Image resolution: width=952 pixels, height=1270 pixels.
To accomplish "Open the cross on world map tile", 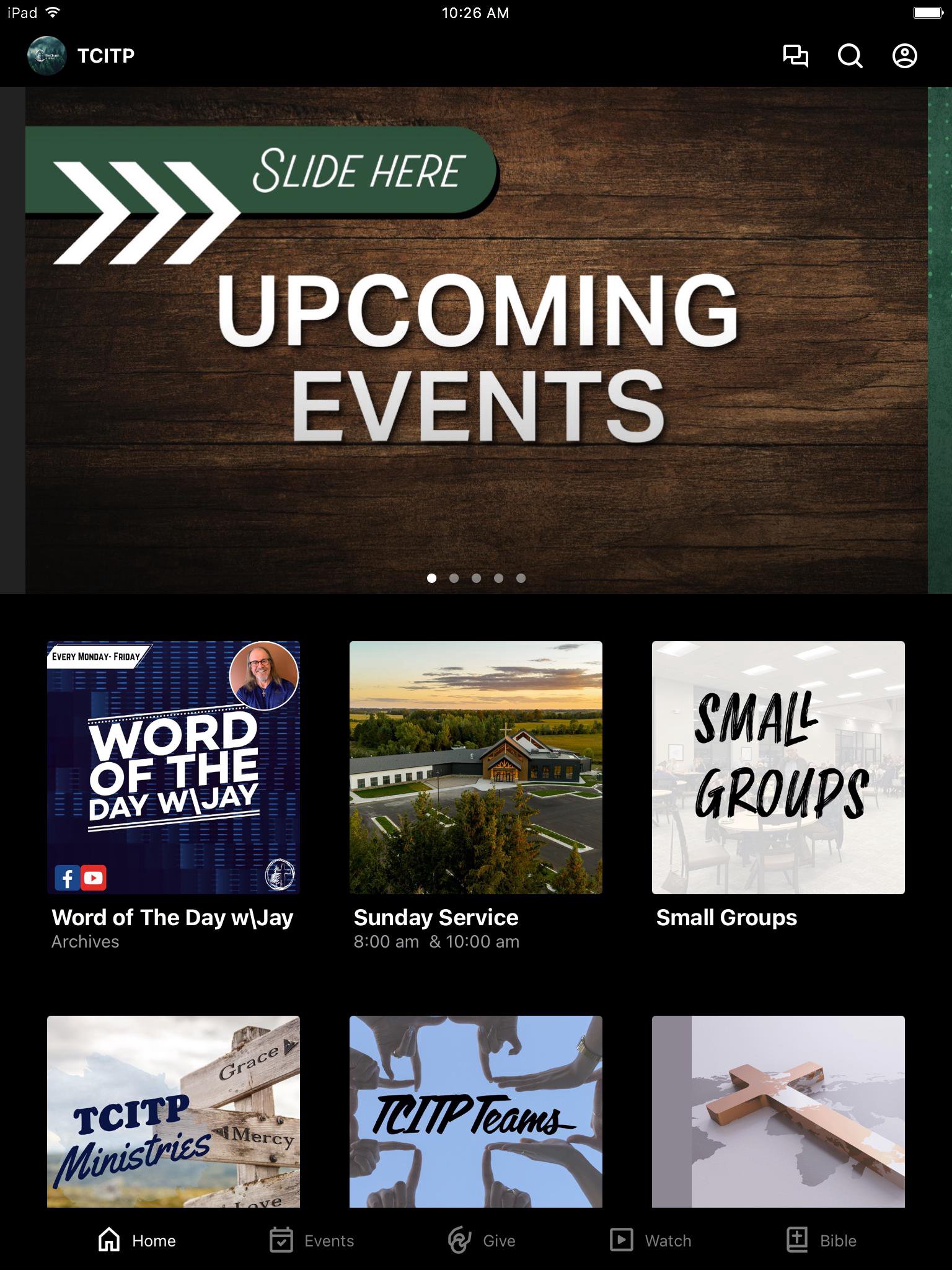I will (778, 1111).
